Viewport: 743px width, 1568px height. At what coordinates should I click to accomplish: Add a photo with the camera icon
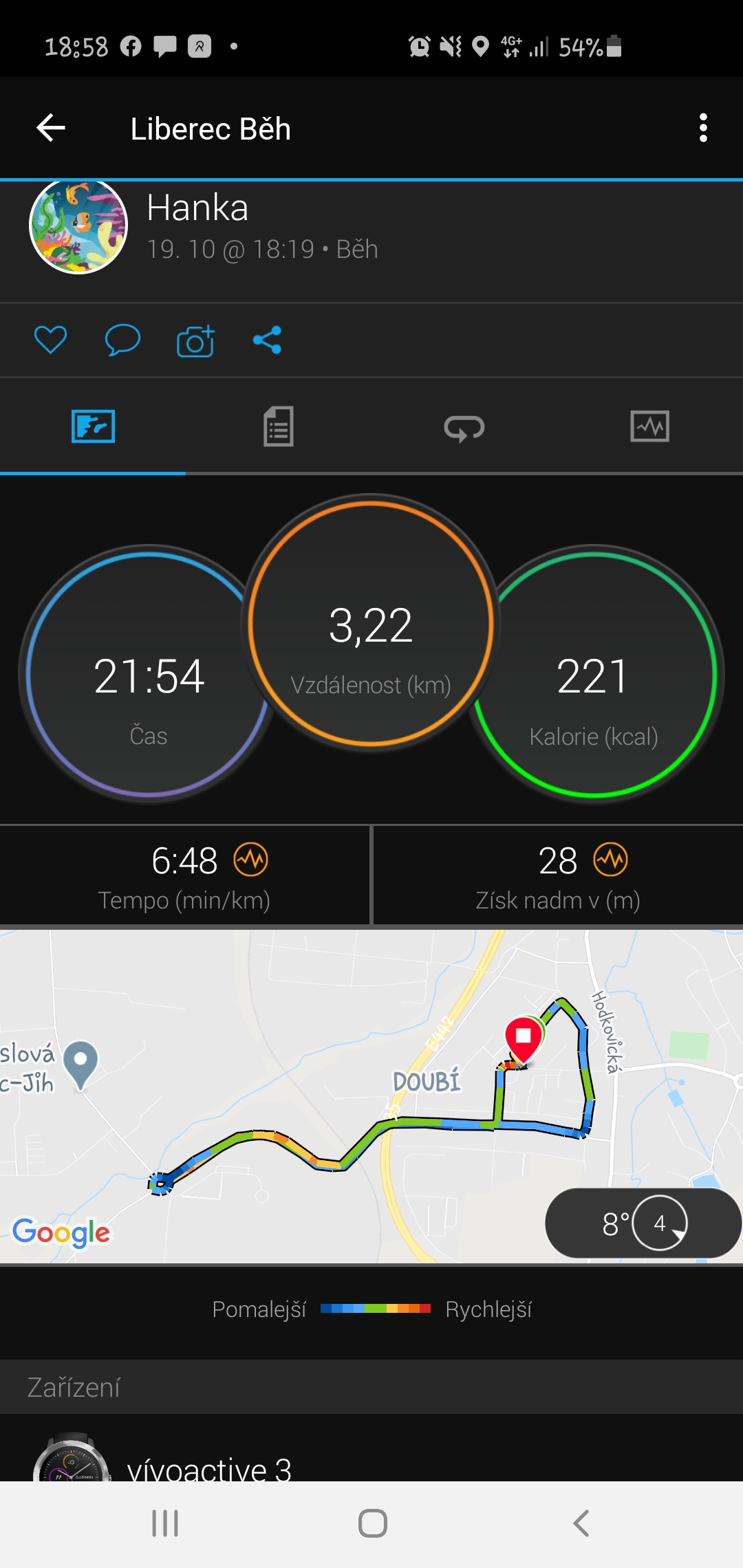pos(195,340)
